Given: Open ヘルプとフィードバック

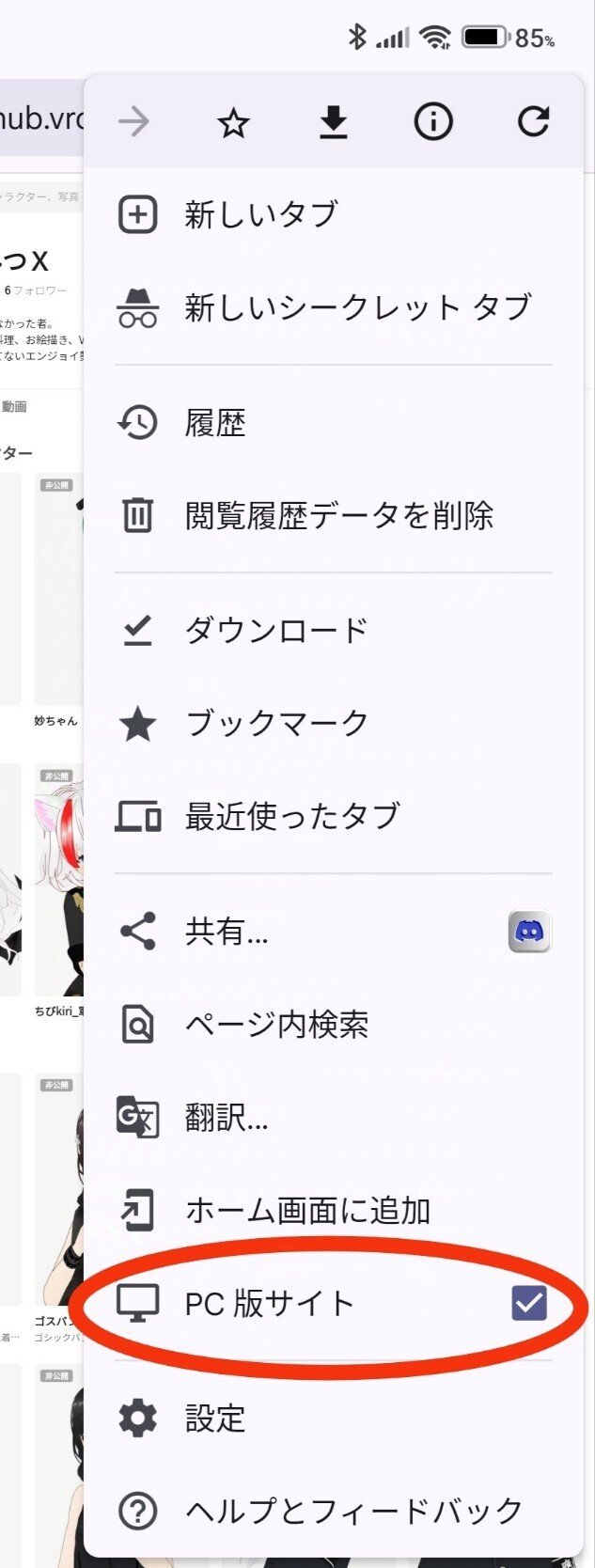Looking at the screenshot, I should tap(353, 1511).
